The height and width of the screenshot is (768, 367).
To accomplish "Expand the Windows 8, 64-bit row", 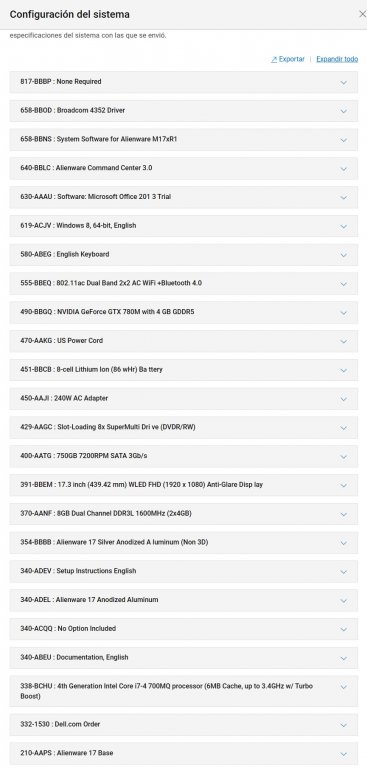I will pos(184,226).
